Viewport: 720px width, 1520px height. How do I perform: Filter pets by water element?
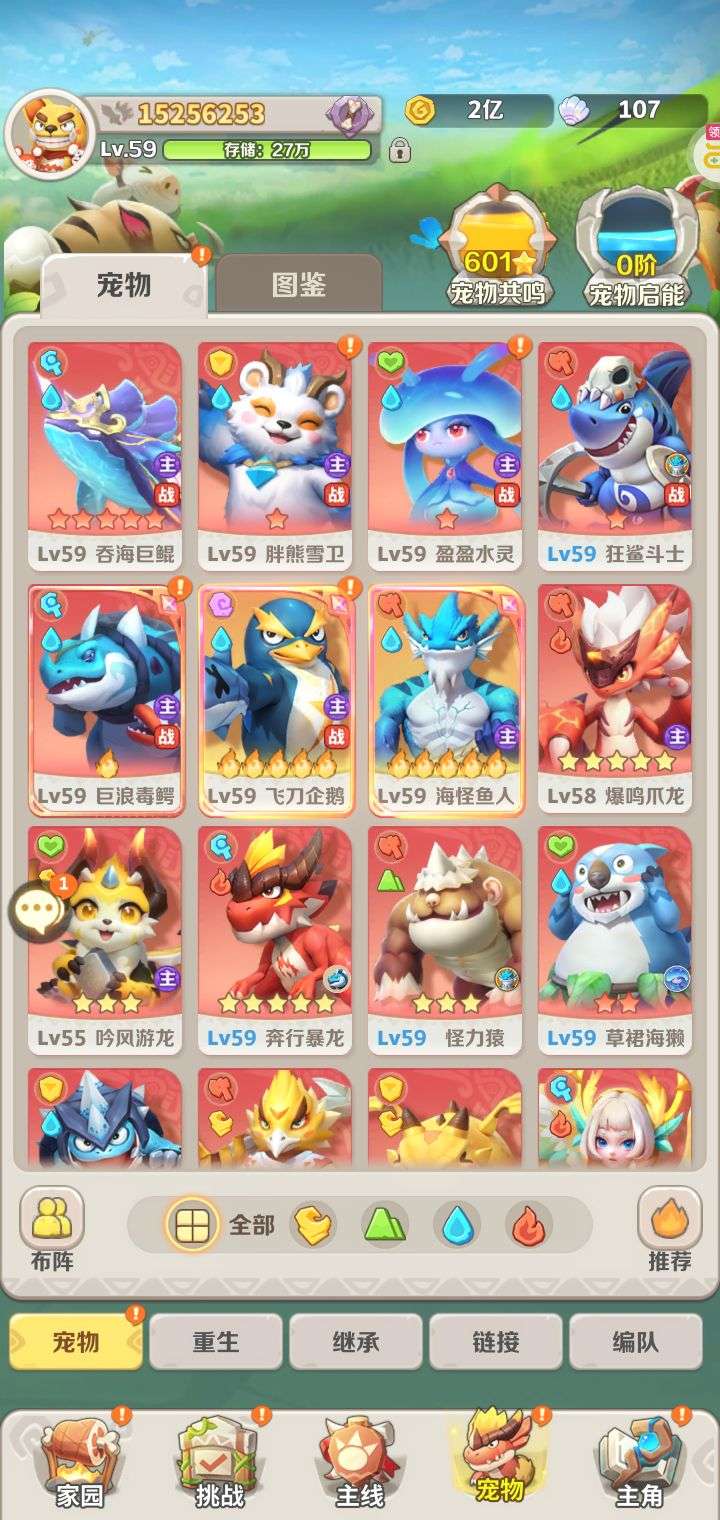[456, 1225]
